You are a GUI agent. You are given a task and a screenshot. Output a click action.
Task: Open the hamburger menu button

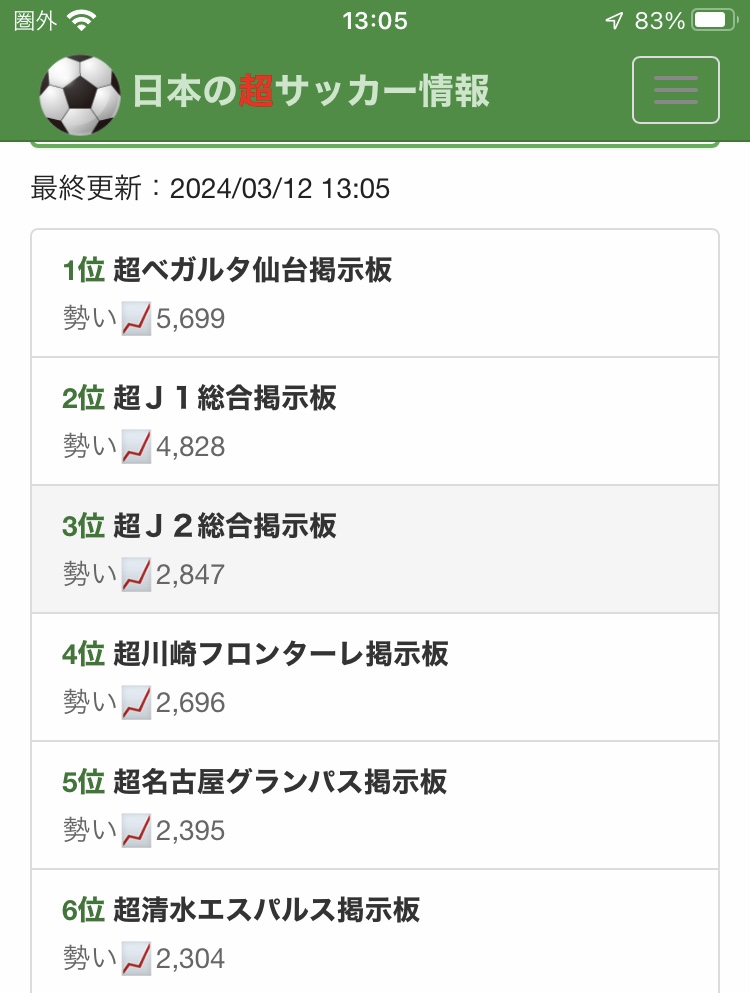(675, 91)
